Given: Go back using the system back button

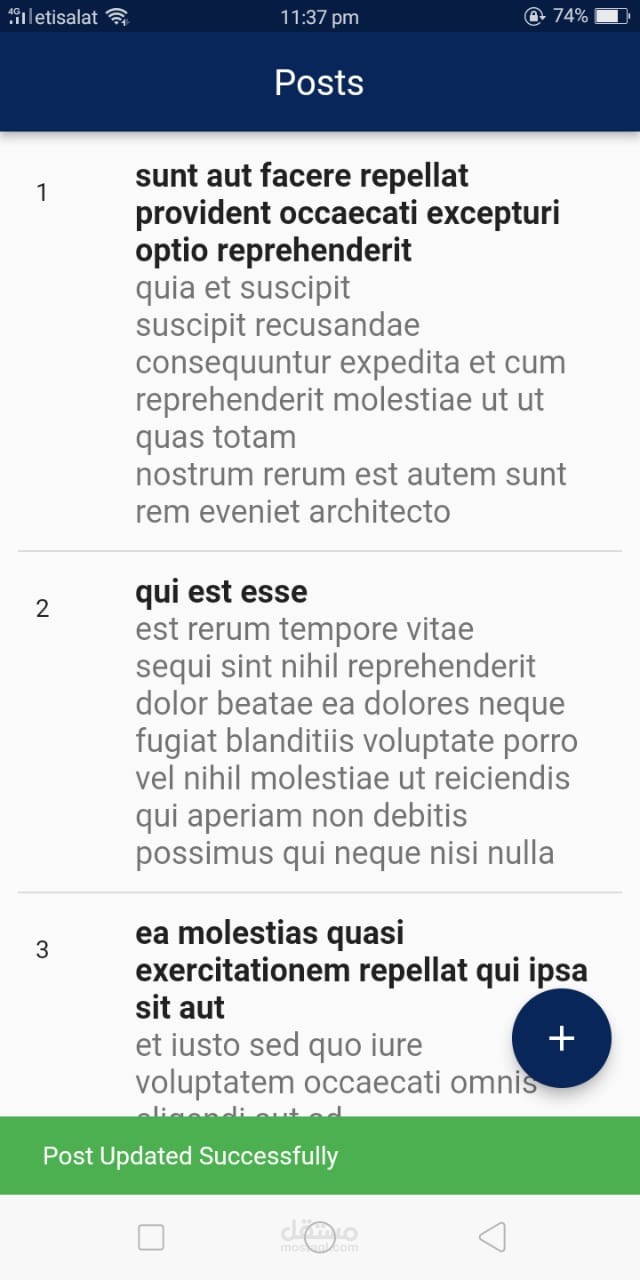Looking at the screenshot, I should point(492,1237).
